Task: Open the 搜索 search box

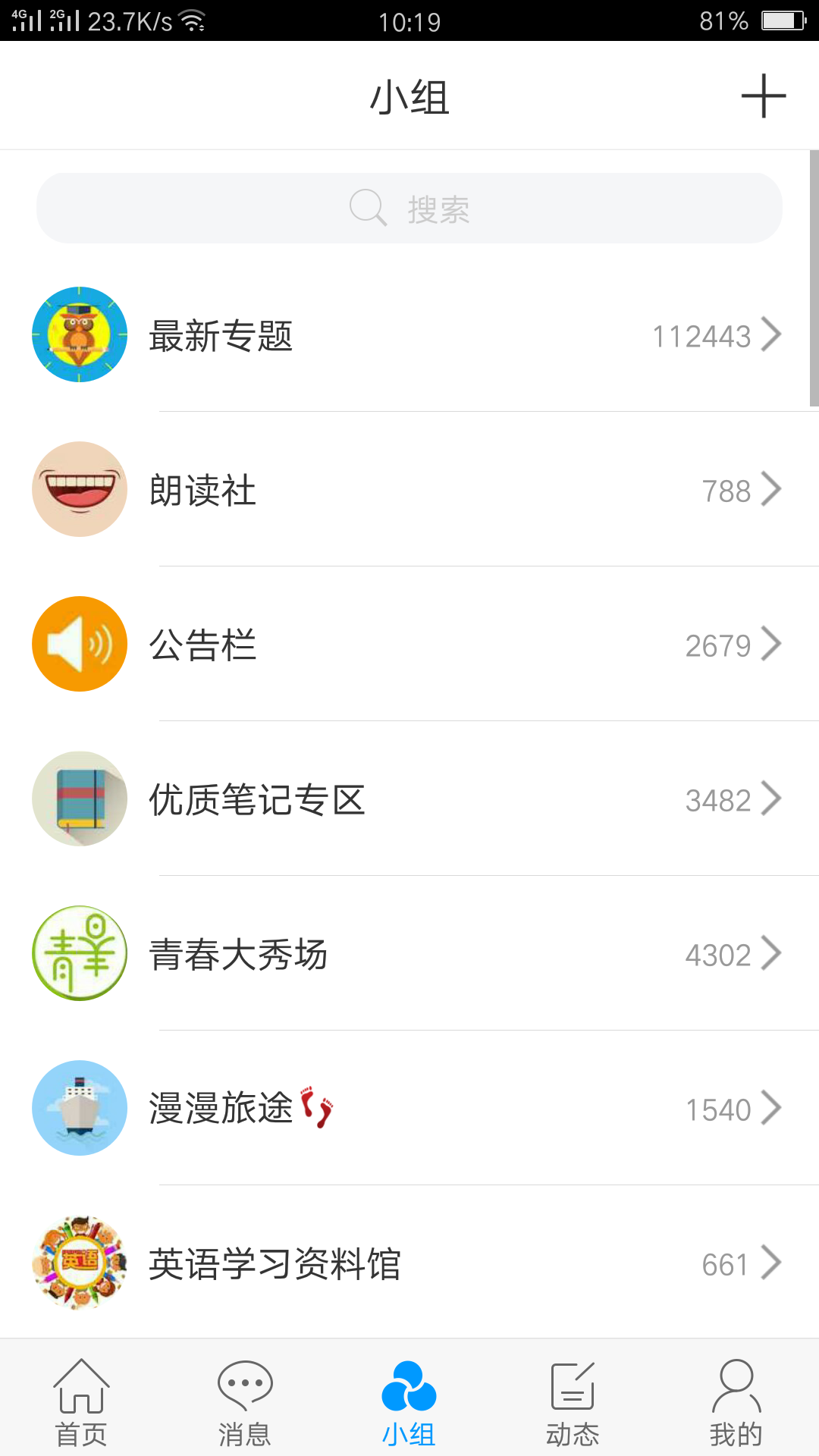Action: pyautogui.click(x=409, y=209)
